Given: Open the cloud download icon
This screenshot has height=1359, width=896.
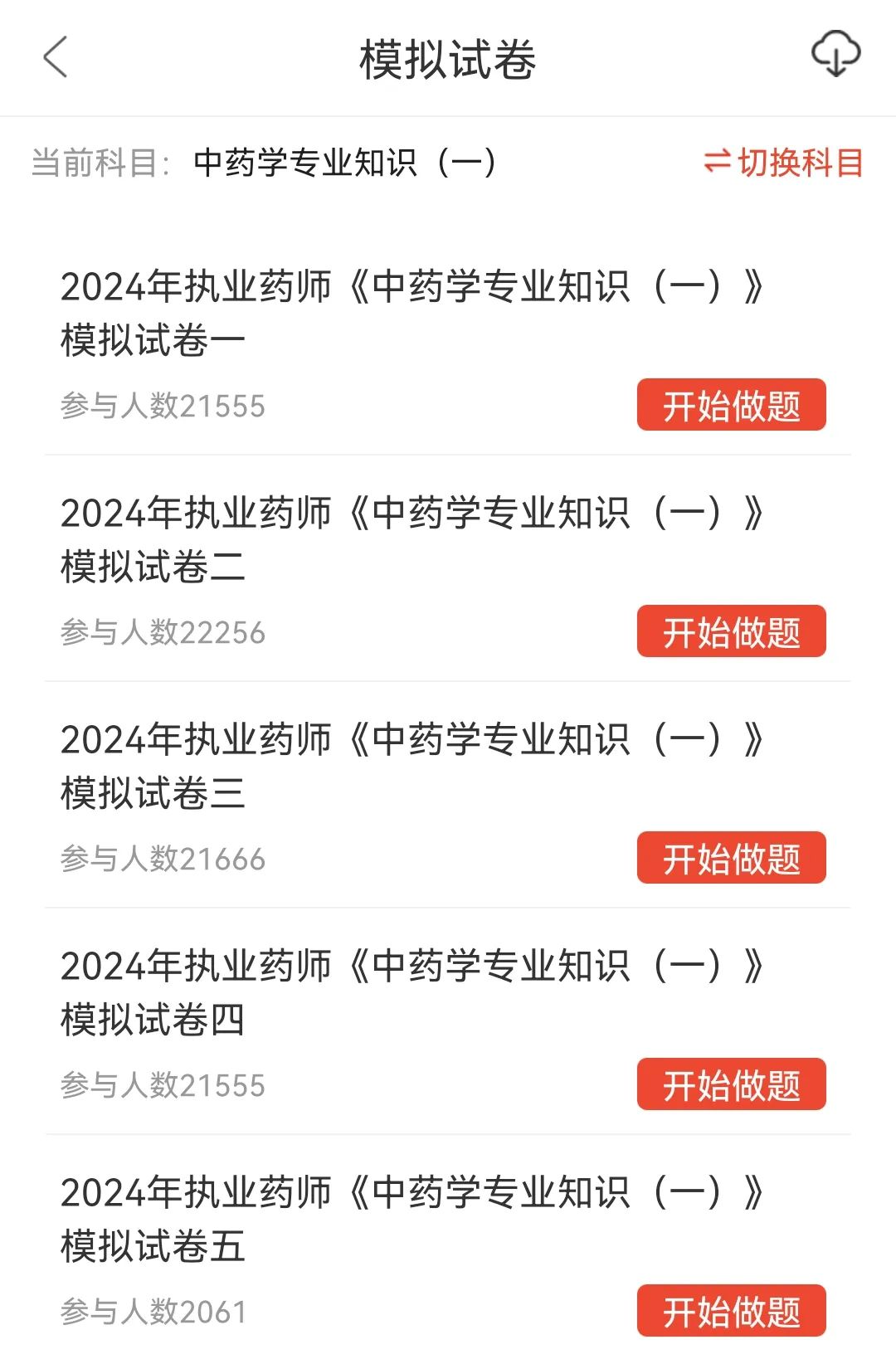Looking at the screenshot, I should pos(835,54).
